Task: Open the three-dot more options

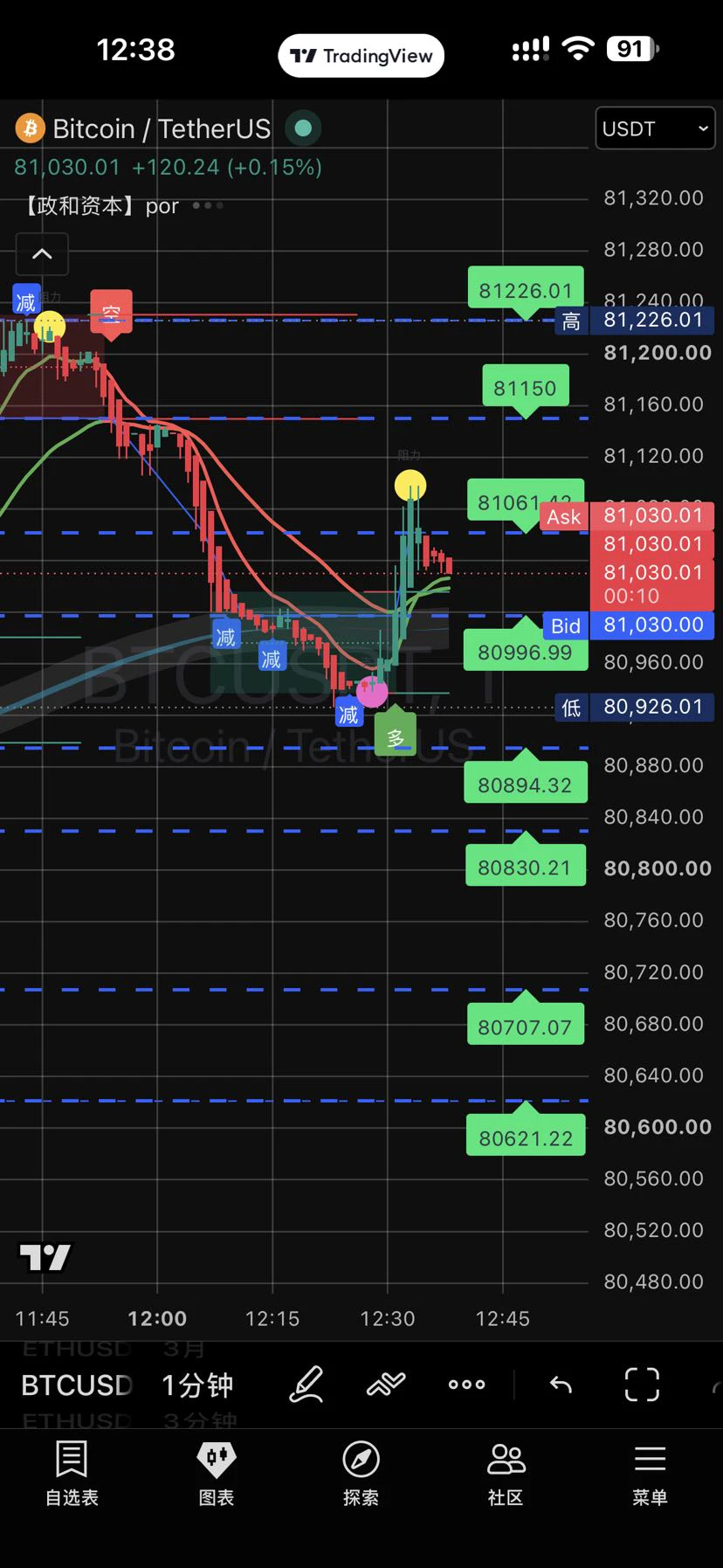Action: tap(466, 1385)
